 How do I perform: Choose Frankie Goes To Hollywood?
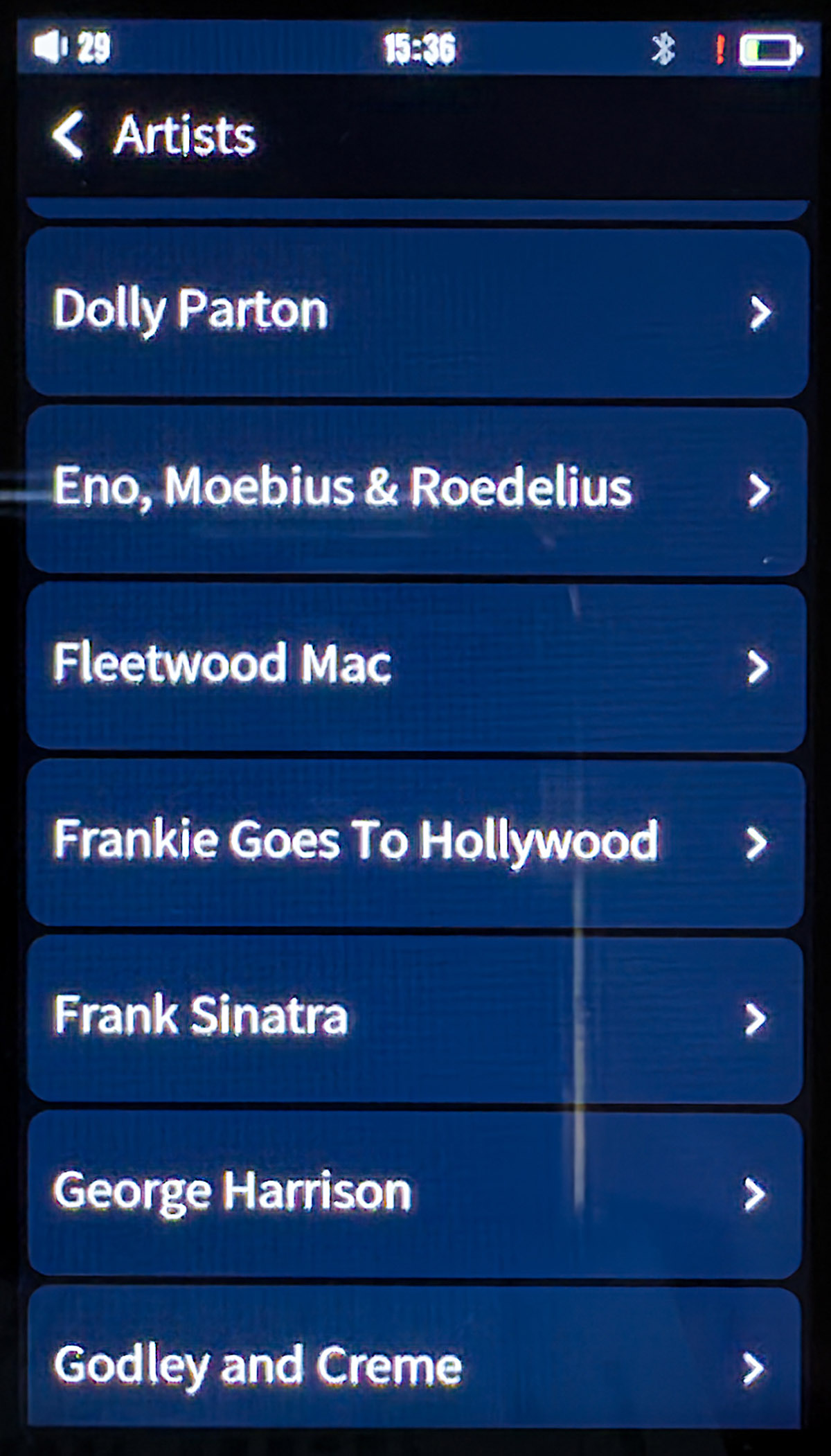[417, 842]
